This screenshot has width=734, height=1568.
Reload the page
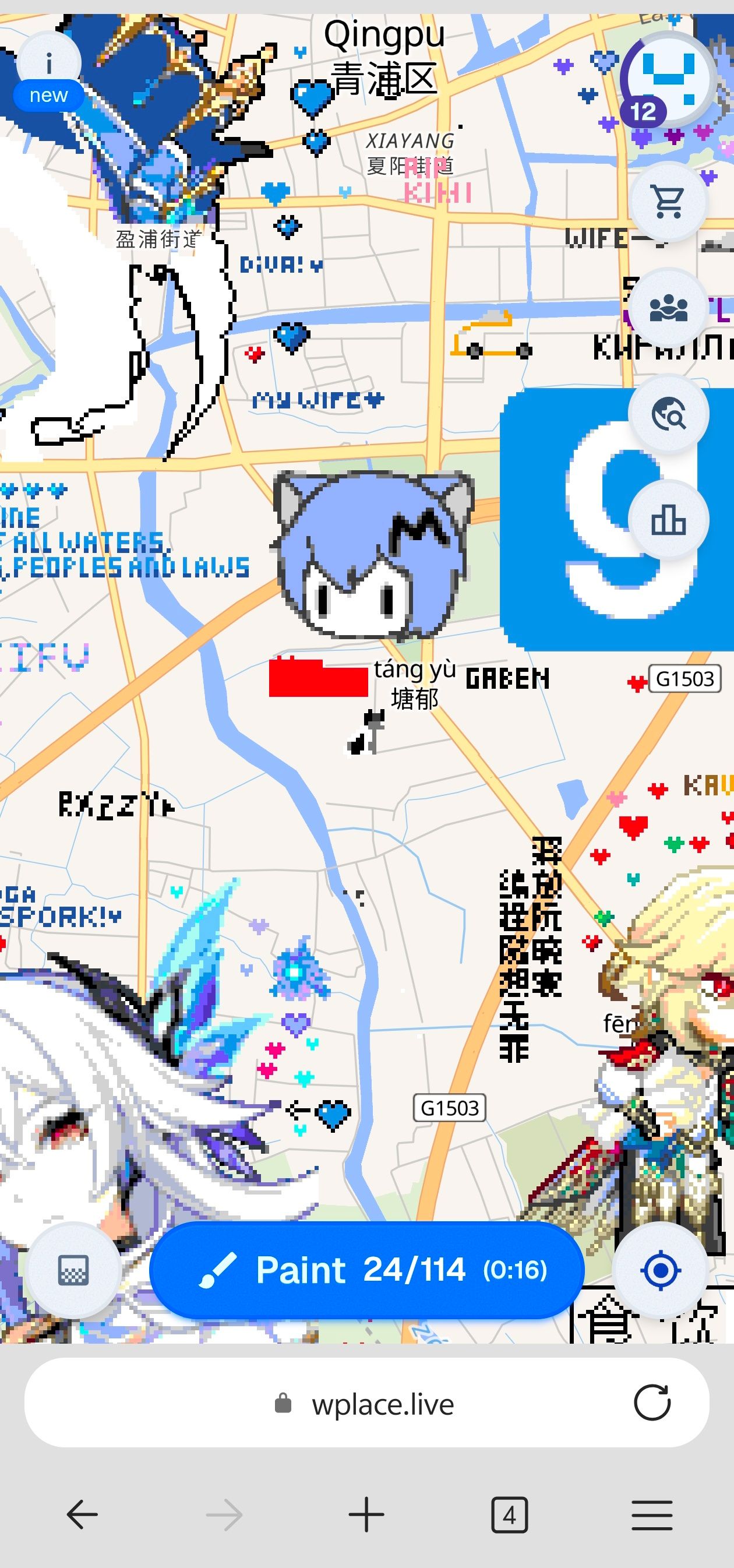point(652,1403)
